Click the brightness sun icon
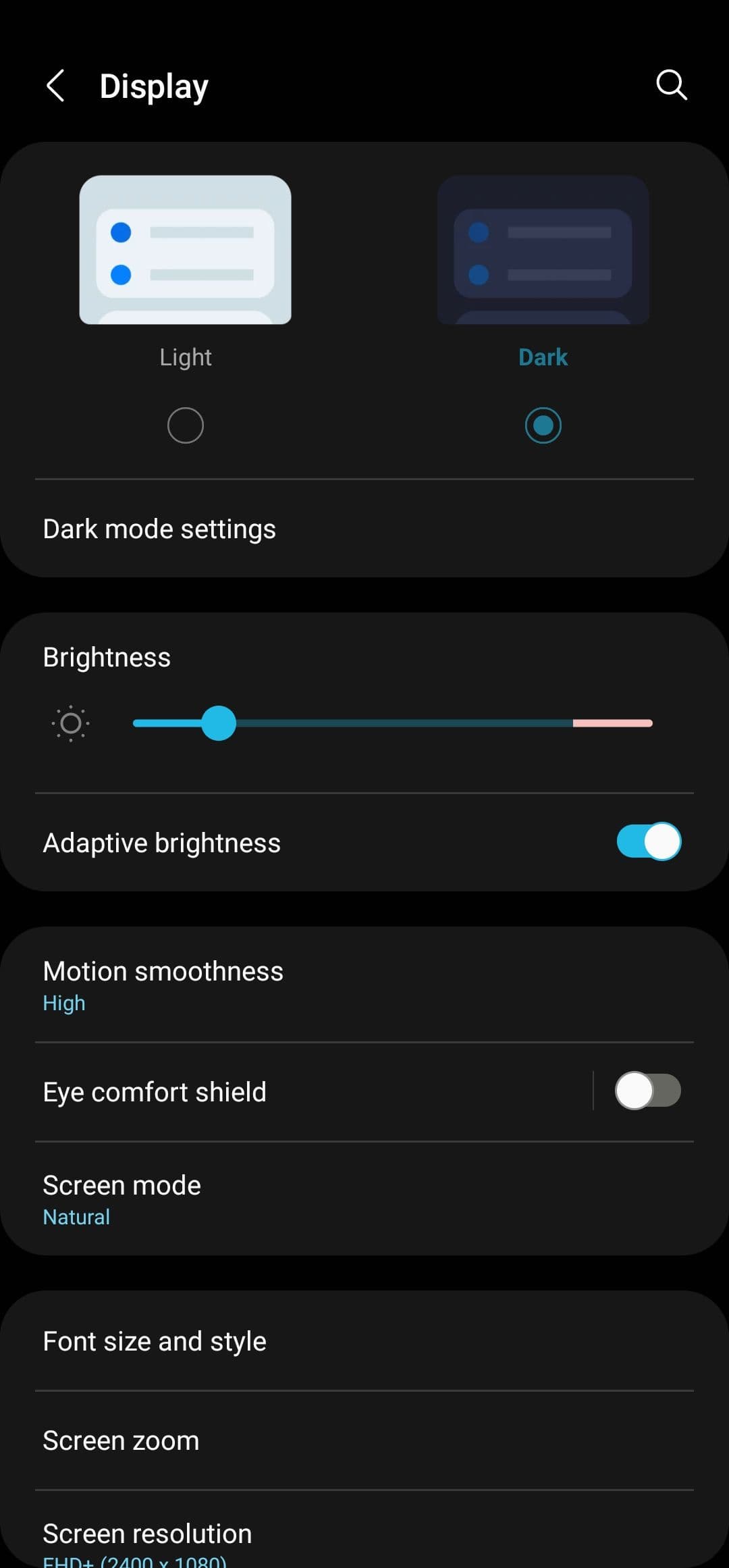The width and height of the screenshot is (729, 1568). pyautogui.click(x=70, y=723)
